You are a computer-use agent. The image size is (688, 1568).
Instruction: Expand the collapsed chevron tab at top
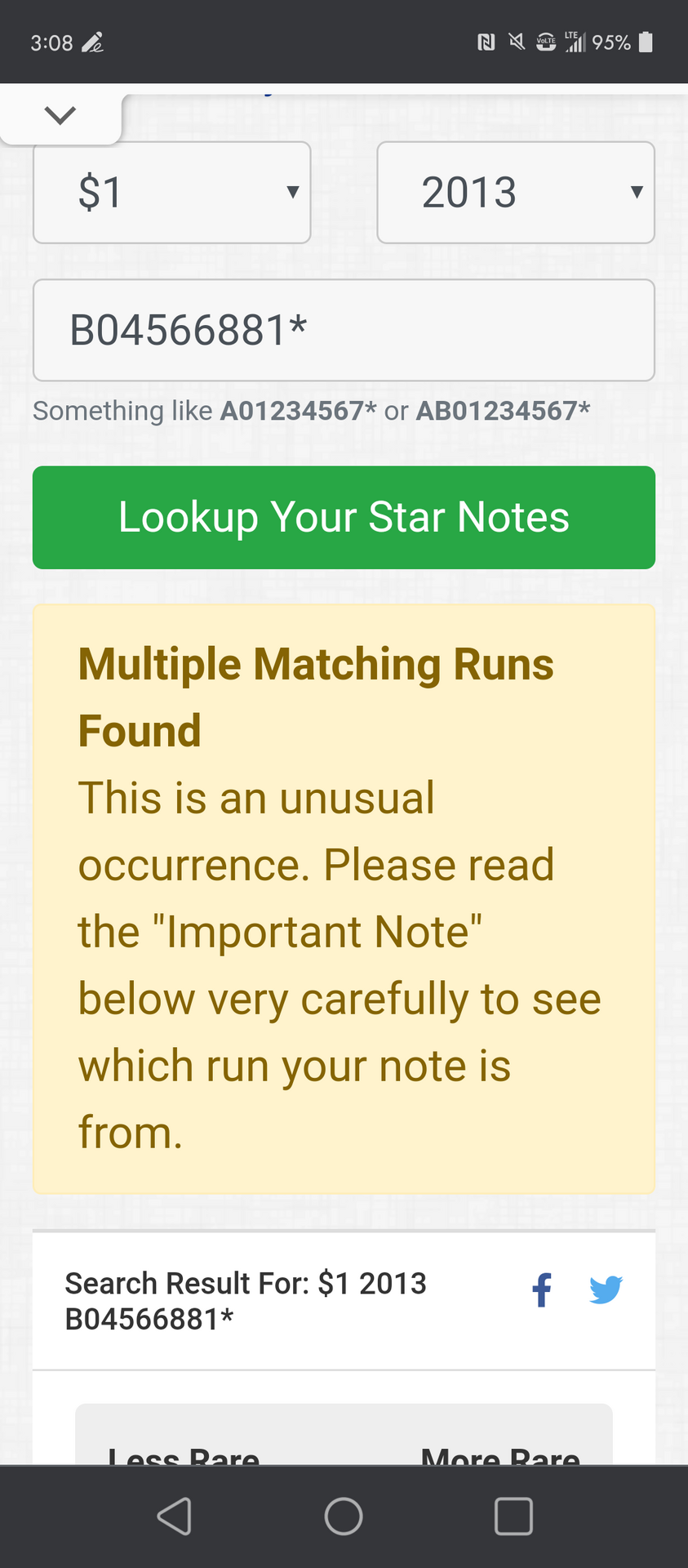pyautogui.click(x=60, y=115)
